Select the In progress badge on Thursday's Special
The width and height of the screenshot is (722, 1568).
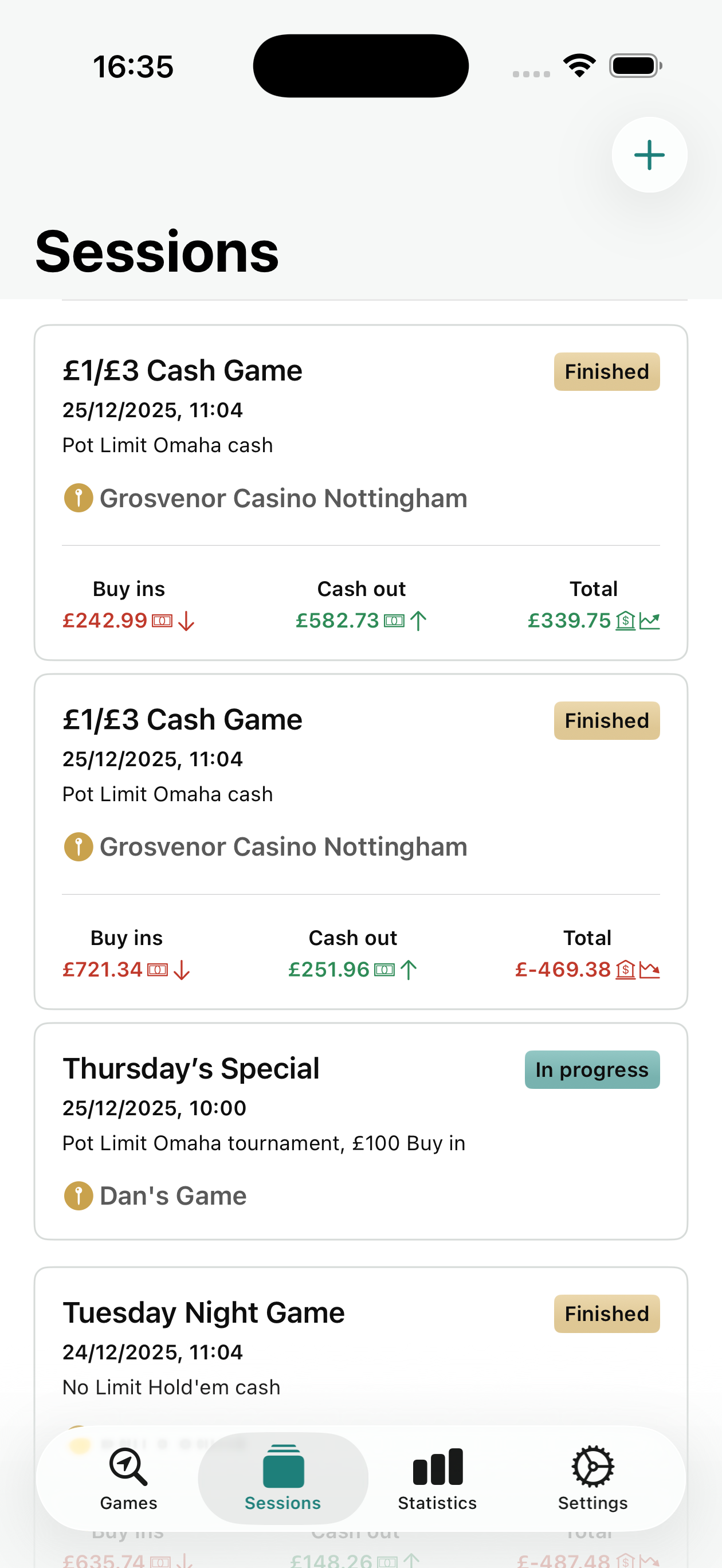591,1069
